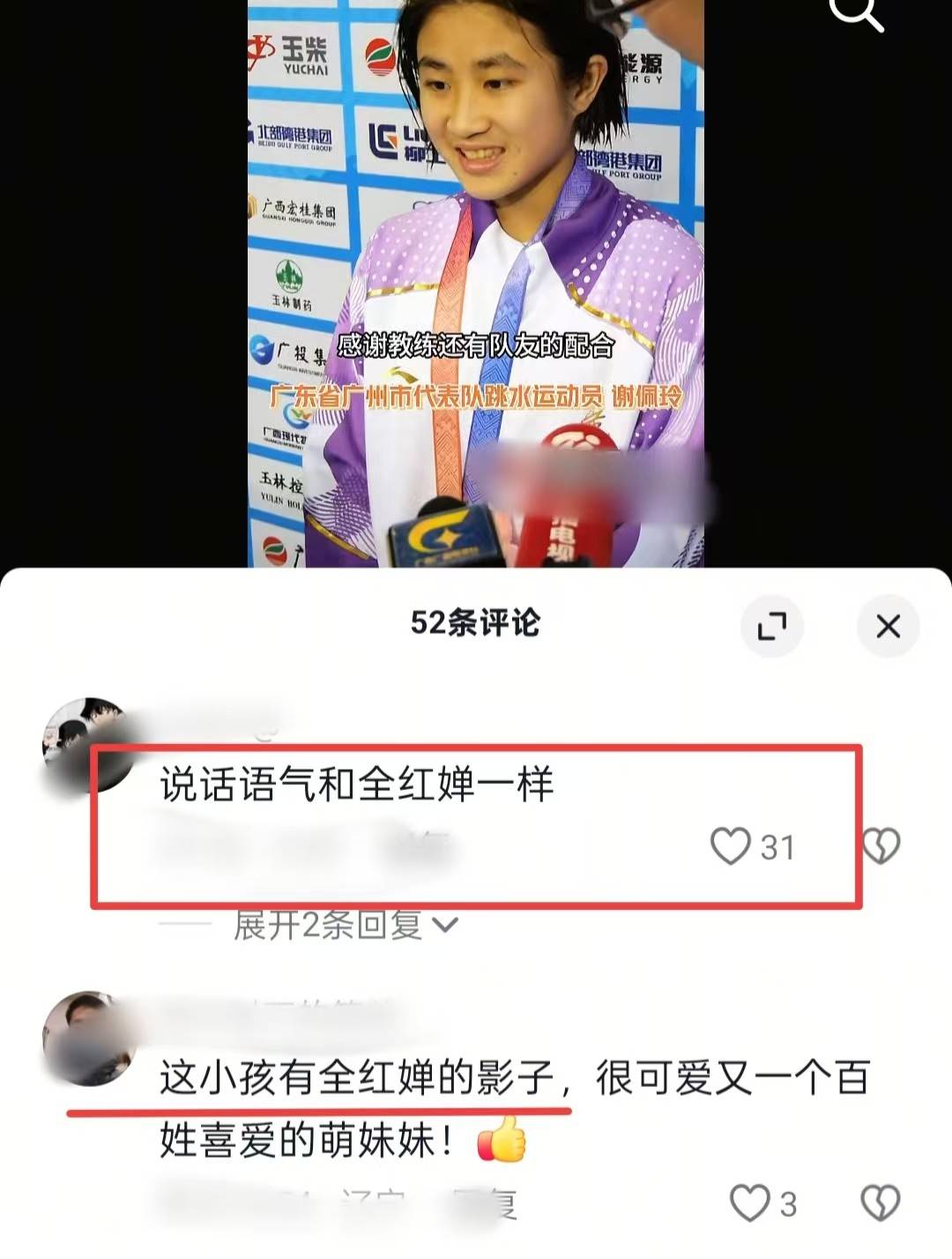Open profile of the first commenter's avatar
Image resolution: width=952 pixels, height=1259 pixels.
(x=86, y=746)
